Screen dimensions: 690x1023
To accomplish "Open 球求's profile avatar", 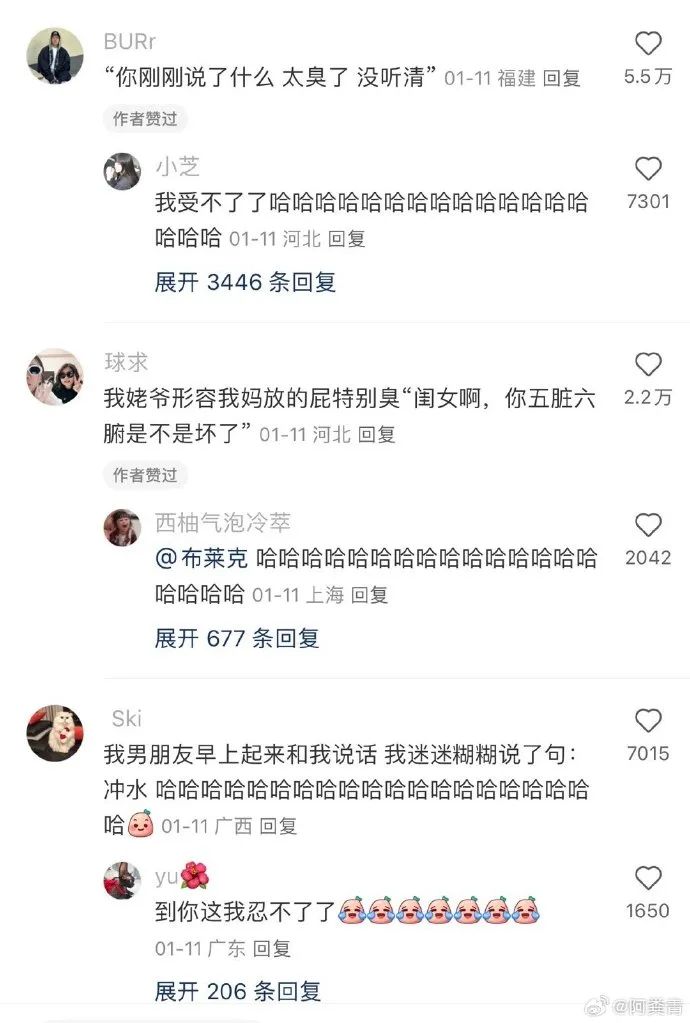I will point(54,377).
